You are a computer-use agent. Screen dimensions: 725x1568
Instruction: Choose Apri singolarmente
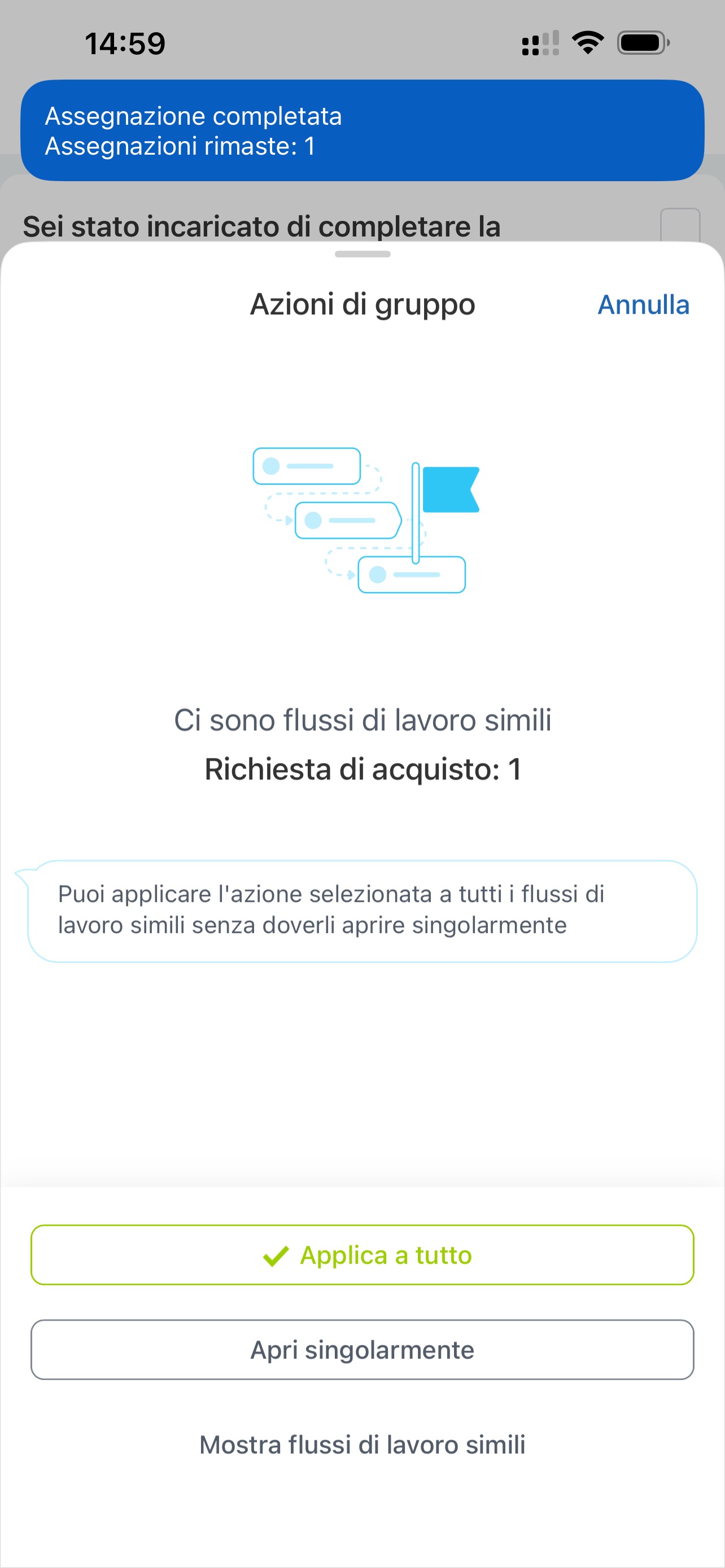(x=362, y=1350)
